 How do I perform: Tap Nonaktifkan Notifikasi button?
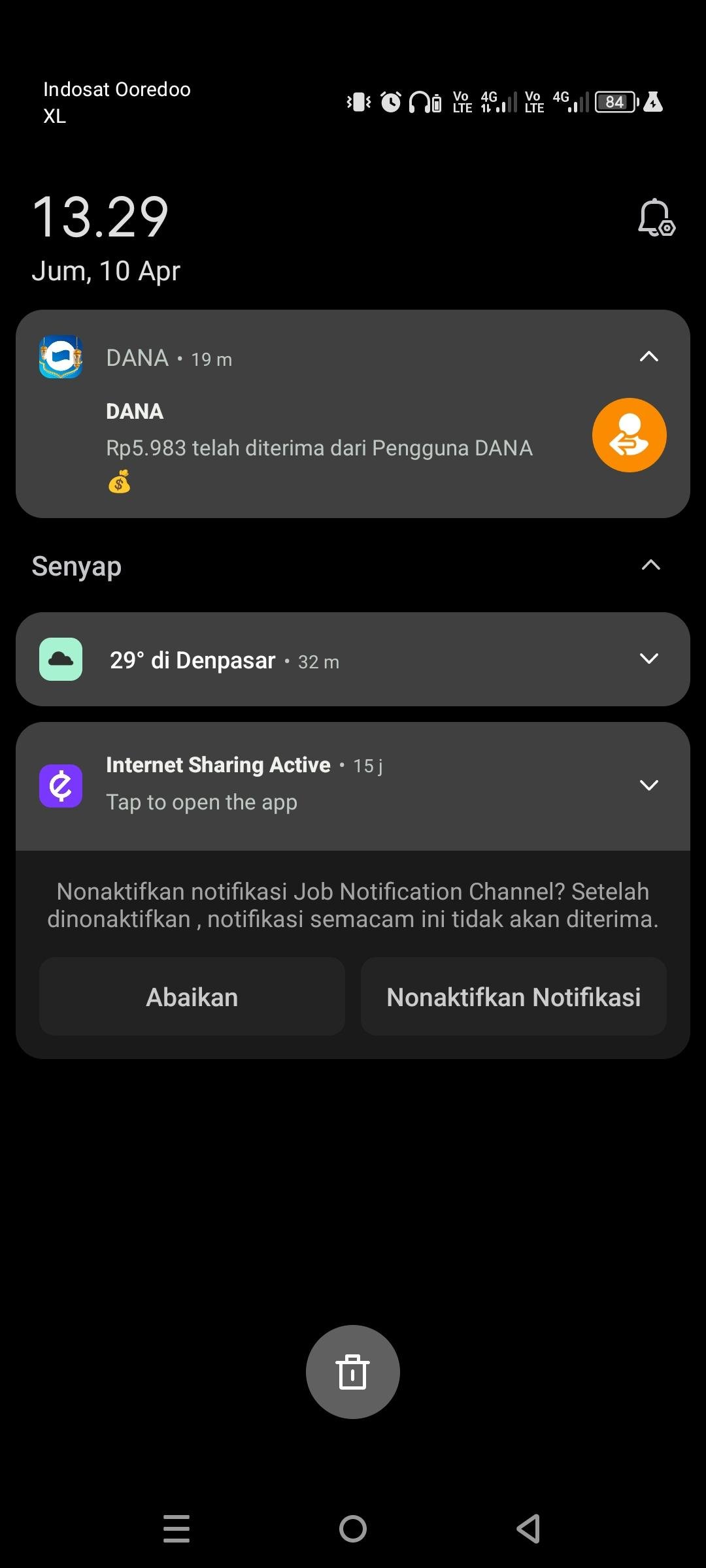pyautogui.click(x=513, y=997)
